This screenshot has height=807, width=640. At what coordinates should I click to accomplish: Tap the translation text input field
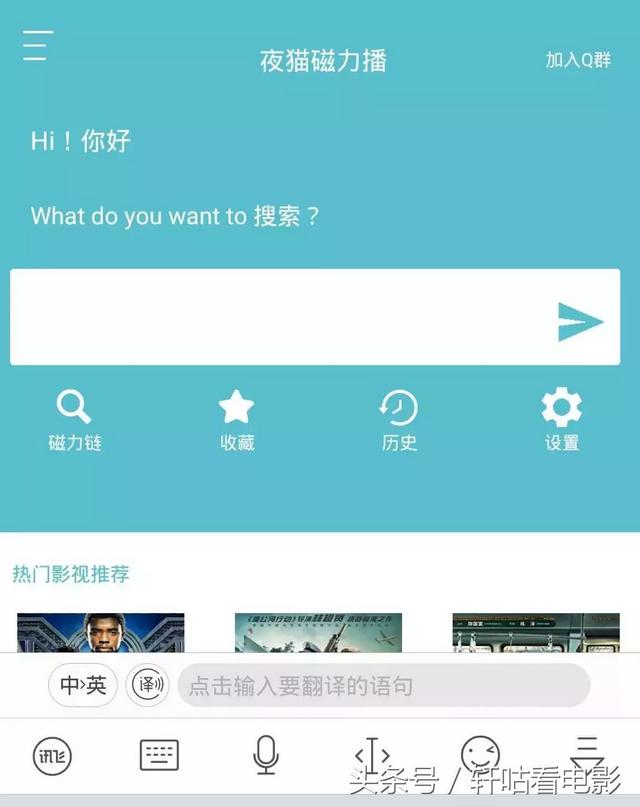click(384, 686)
